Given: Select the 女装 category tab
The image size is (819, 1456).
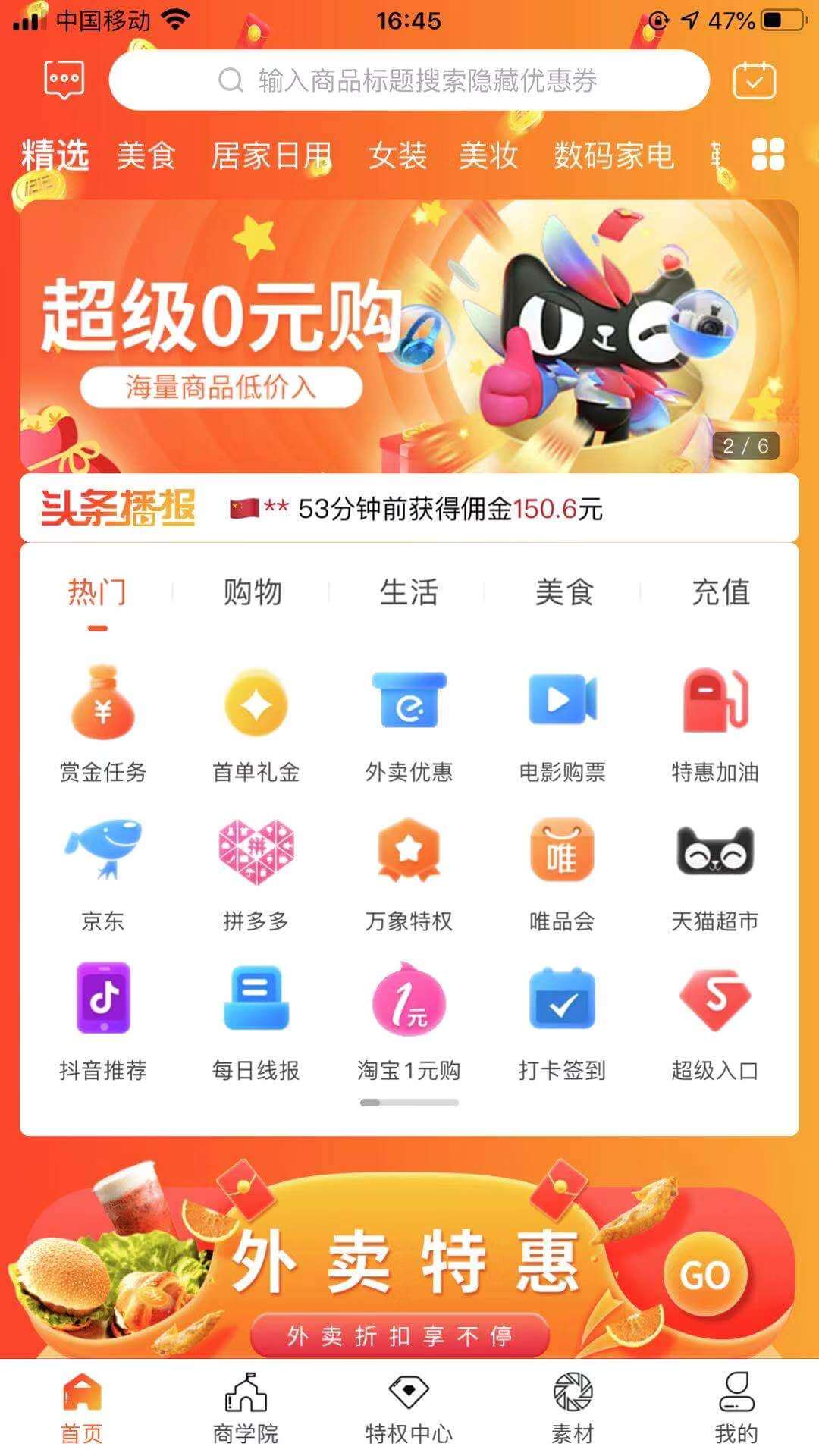Looking at the screenshot, I should [x=397, y=155].
